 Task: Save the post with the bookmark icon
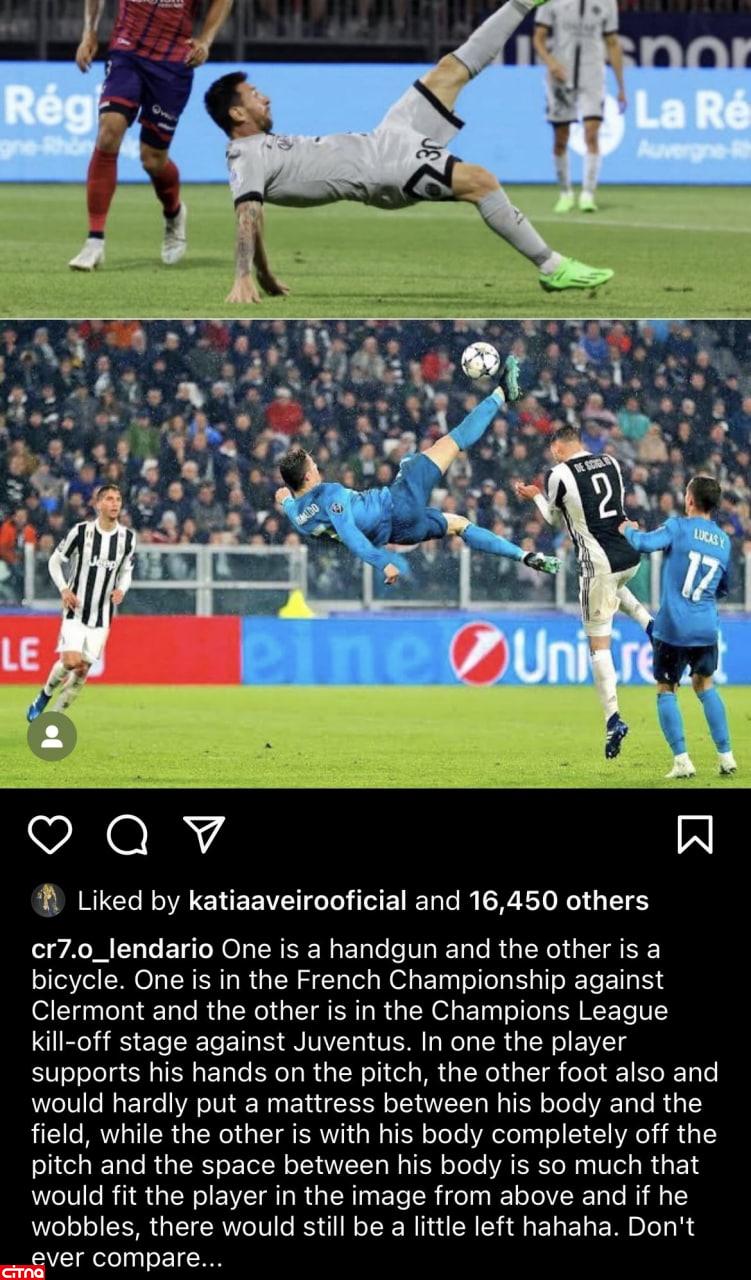695,834
